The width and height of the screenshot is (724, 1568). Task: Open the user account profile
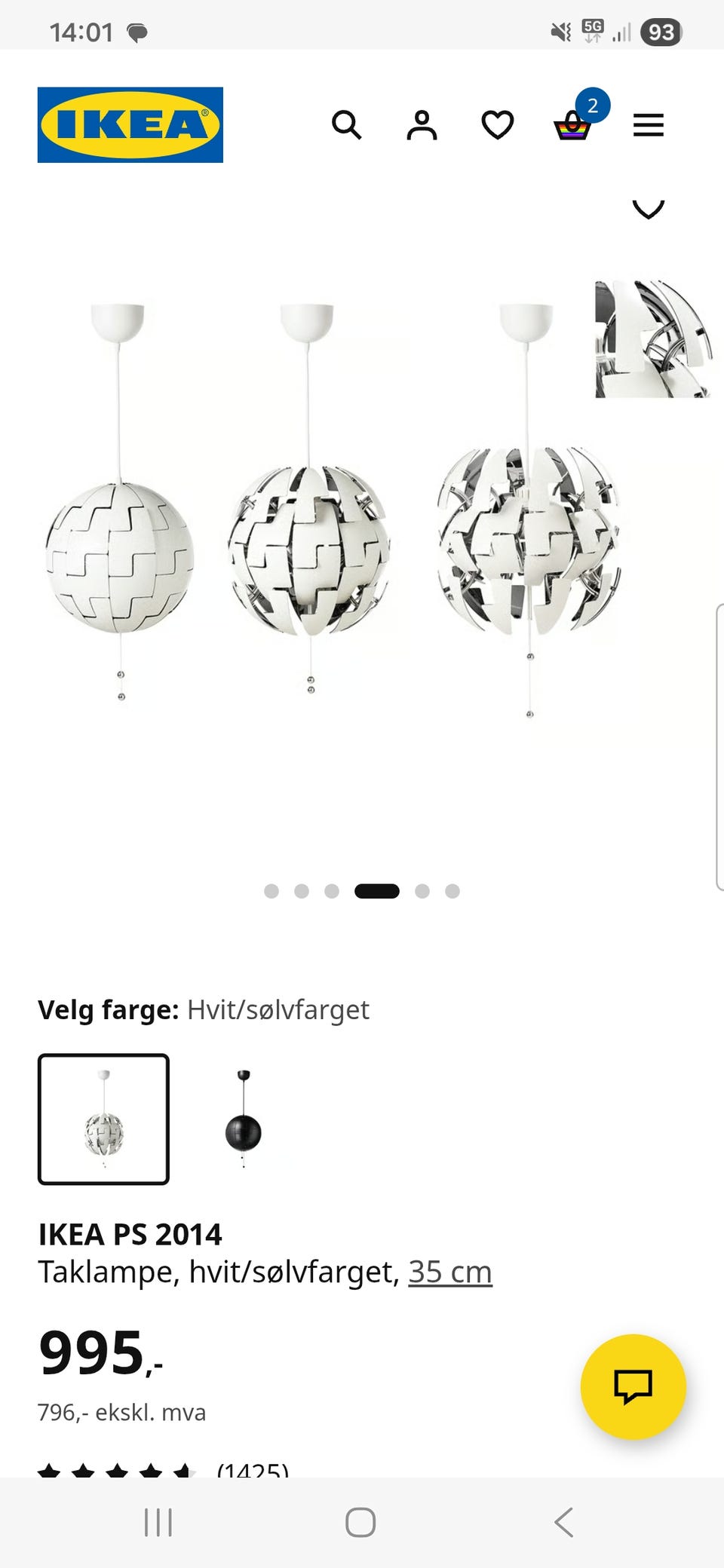(x=422, y=125)
